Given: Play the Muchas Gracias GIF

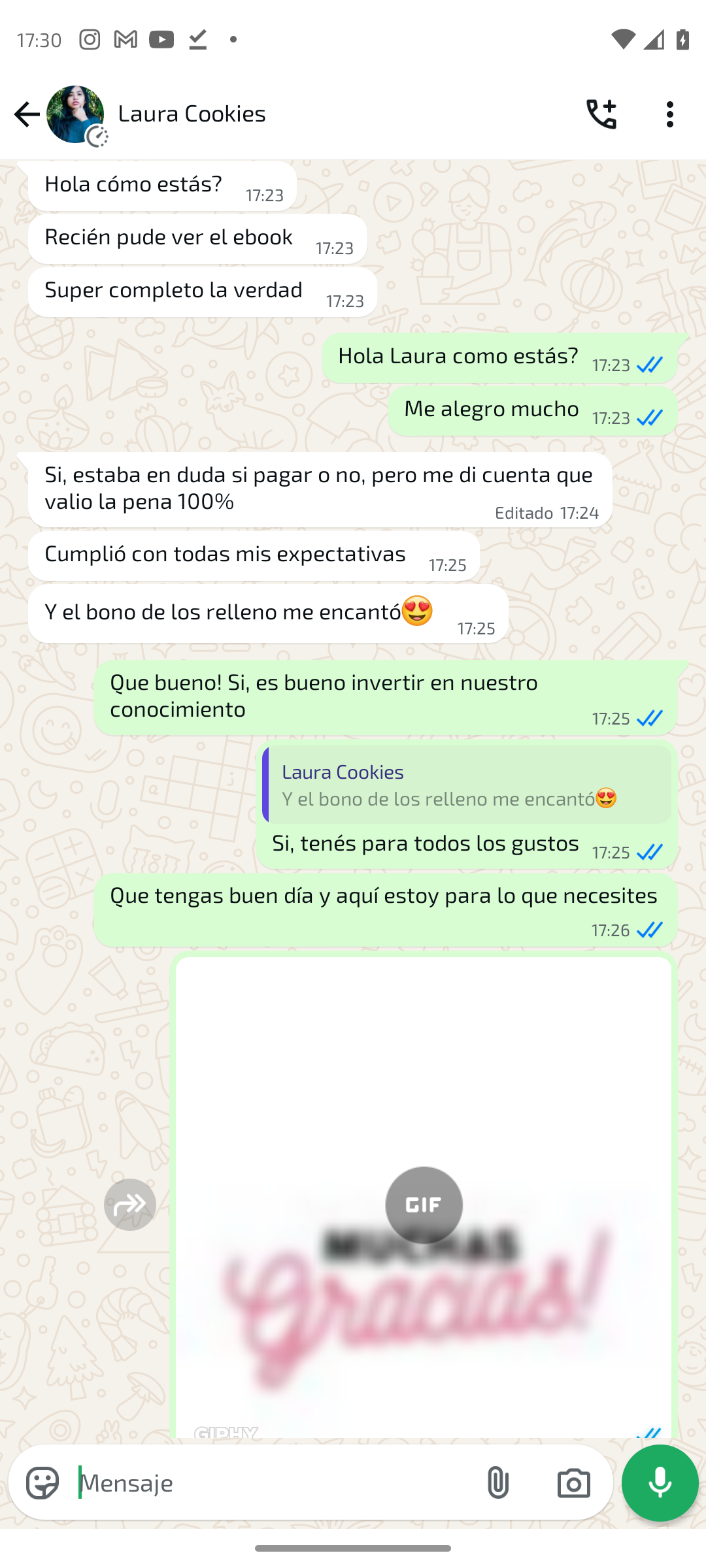Looking at the screenshot, I should 424,1204.
